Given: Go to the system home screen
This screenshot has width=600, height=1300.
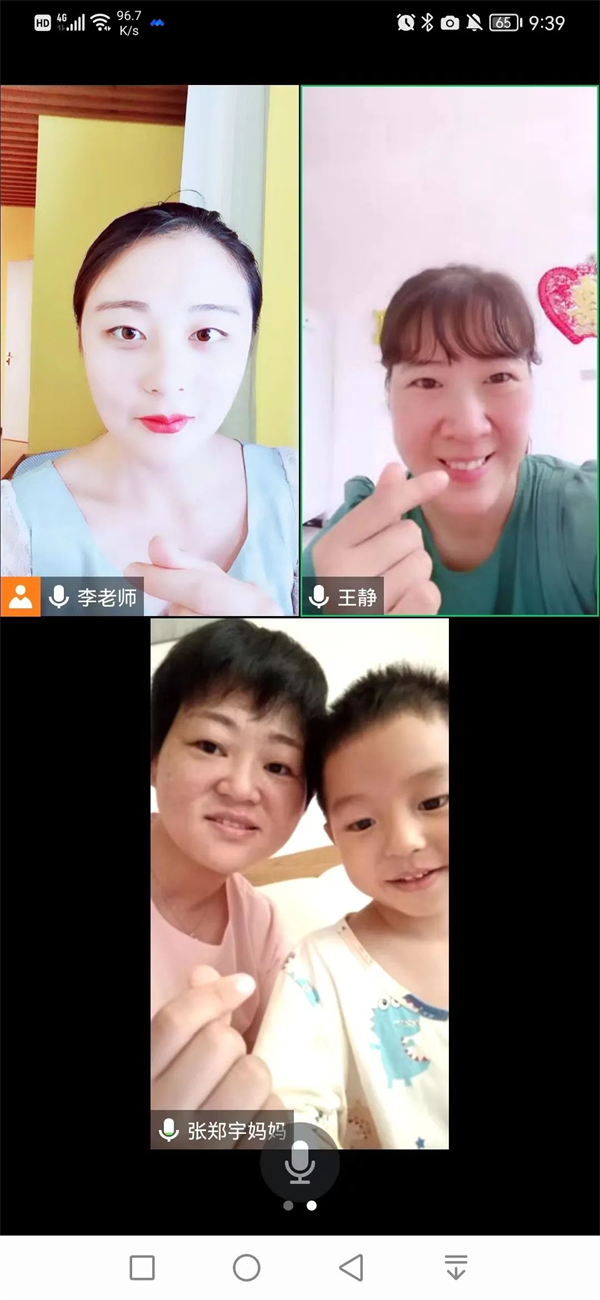Looking at the screenshot, I should tap(247, 1268).
